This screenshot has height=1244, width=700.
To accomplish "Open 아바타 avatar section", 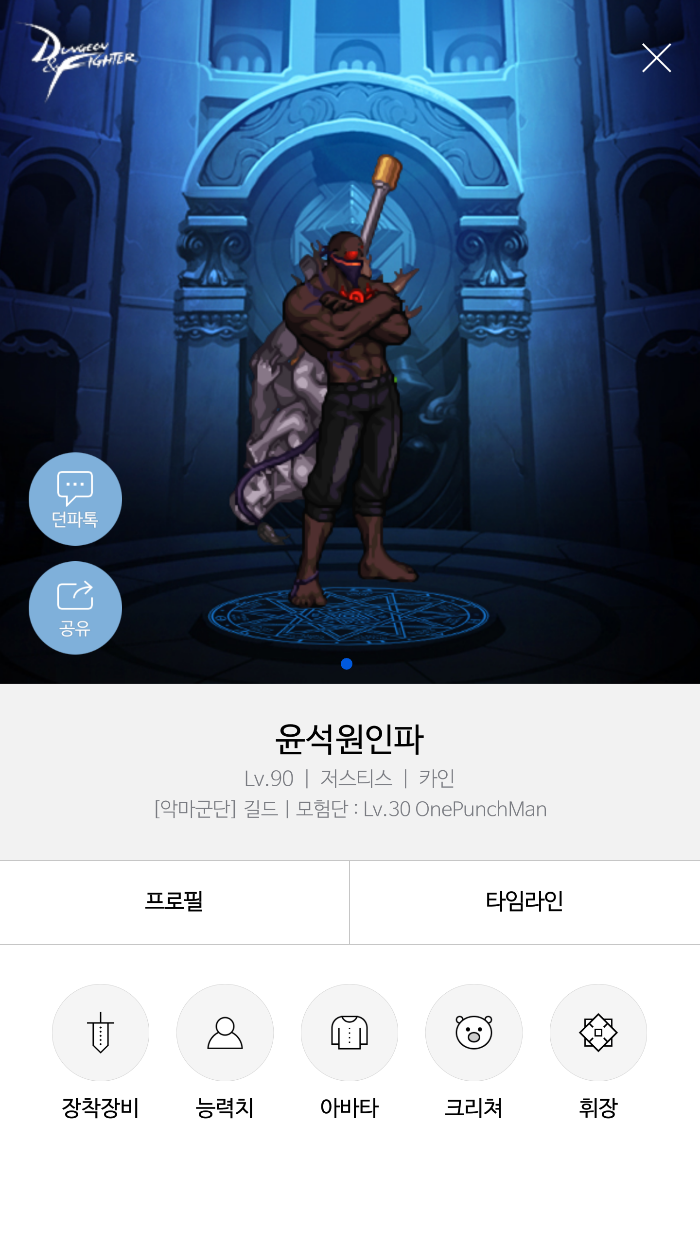I will click(349, 1033).
